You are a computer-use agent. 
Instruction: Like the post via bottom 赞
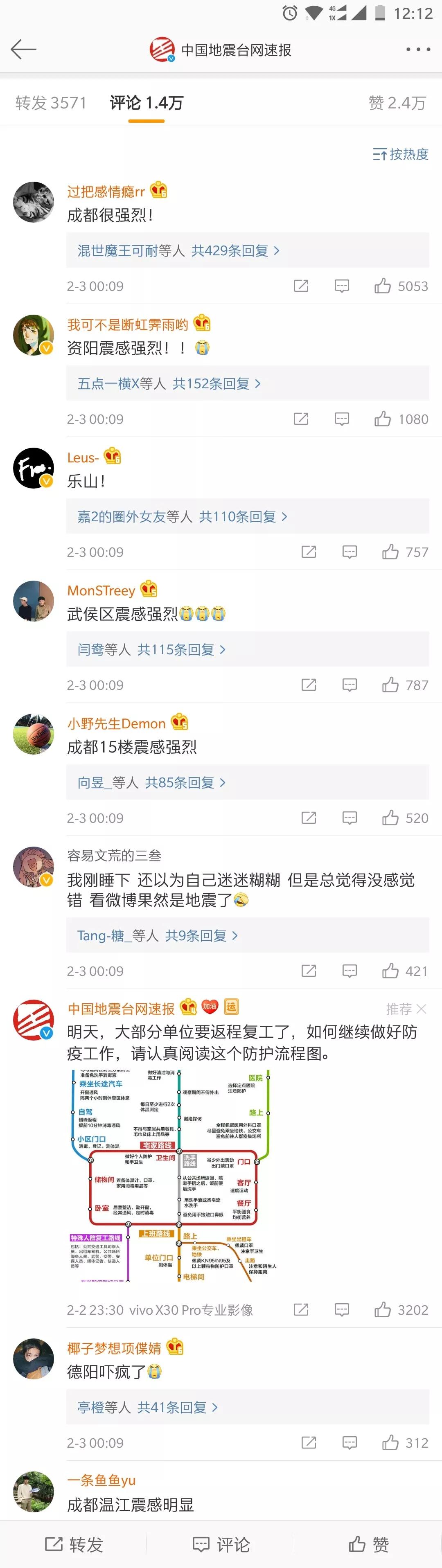pos(368,1544)
